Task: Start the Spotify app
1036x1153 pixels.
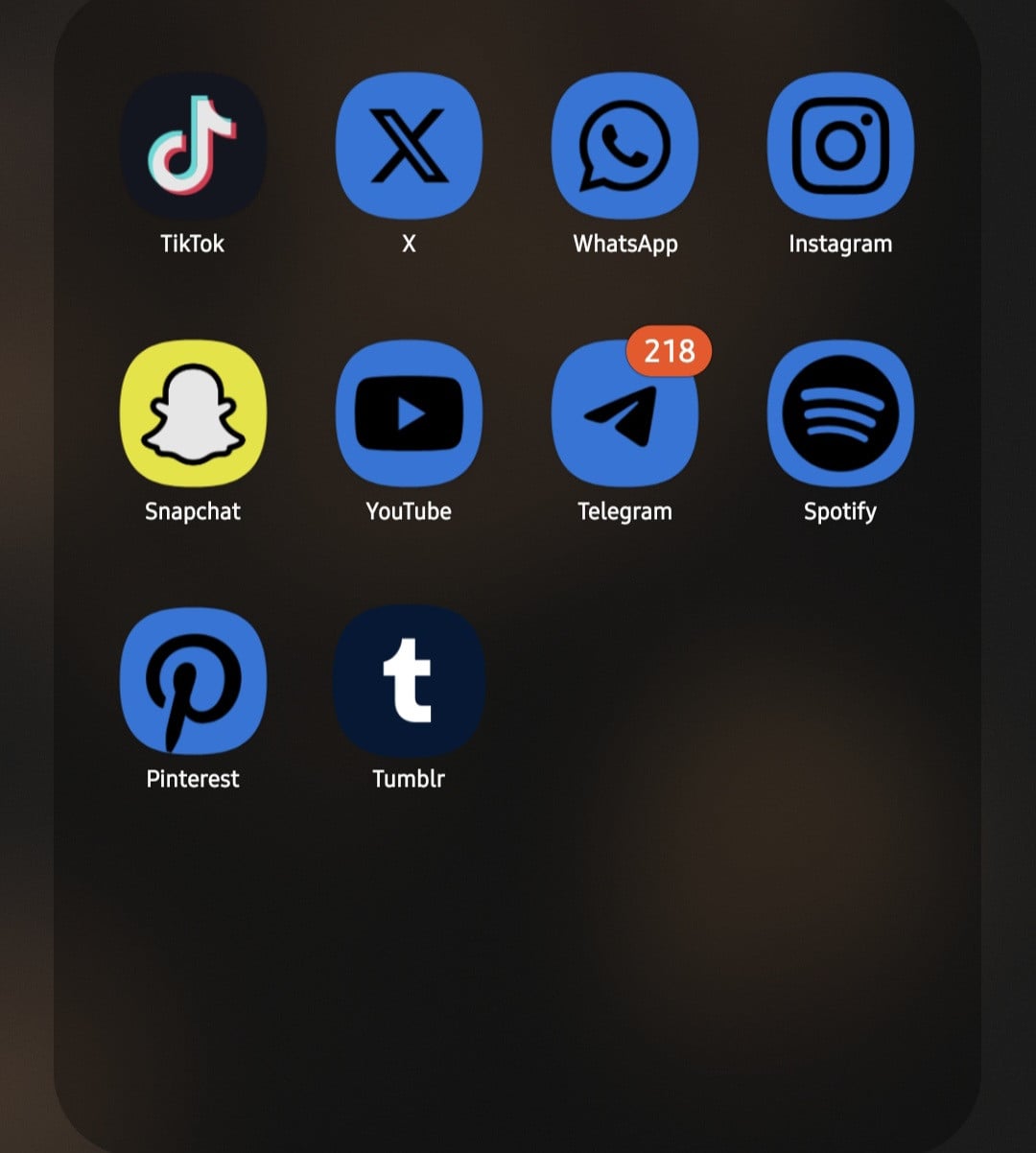Action: (840, 413)
